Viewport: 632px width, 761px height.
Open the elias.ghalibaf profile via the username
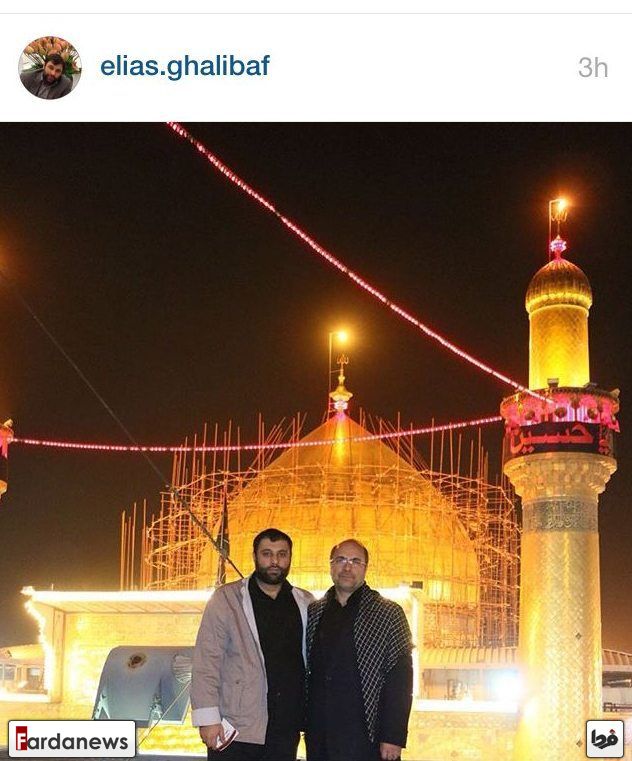[x=184, y=67]
